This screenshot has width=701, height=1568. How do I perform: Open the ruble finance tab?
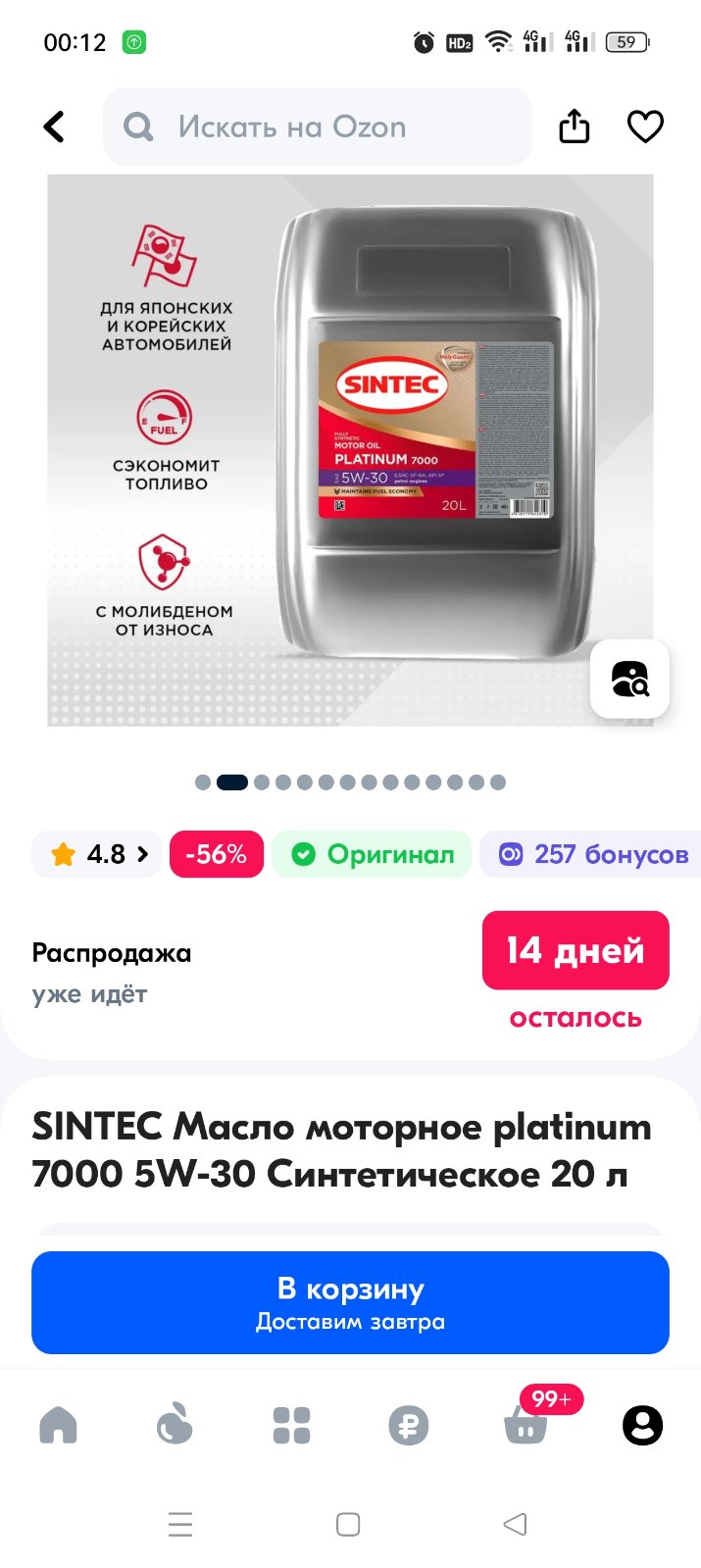tap(409, 1425)
